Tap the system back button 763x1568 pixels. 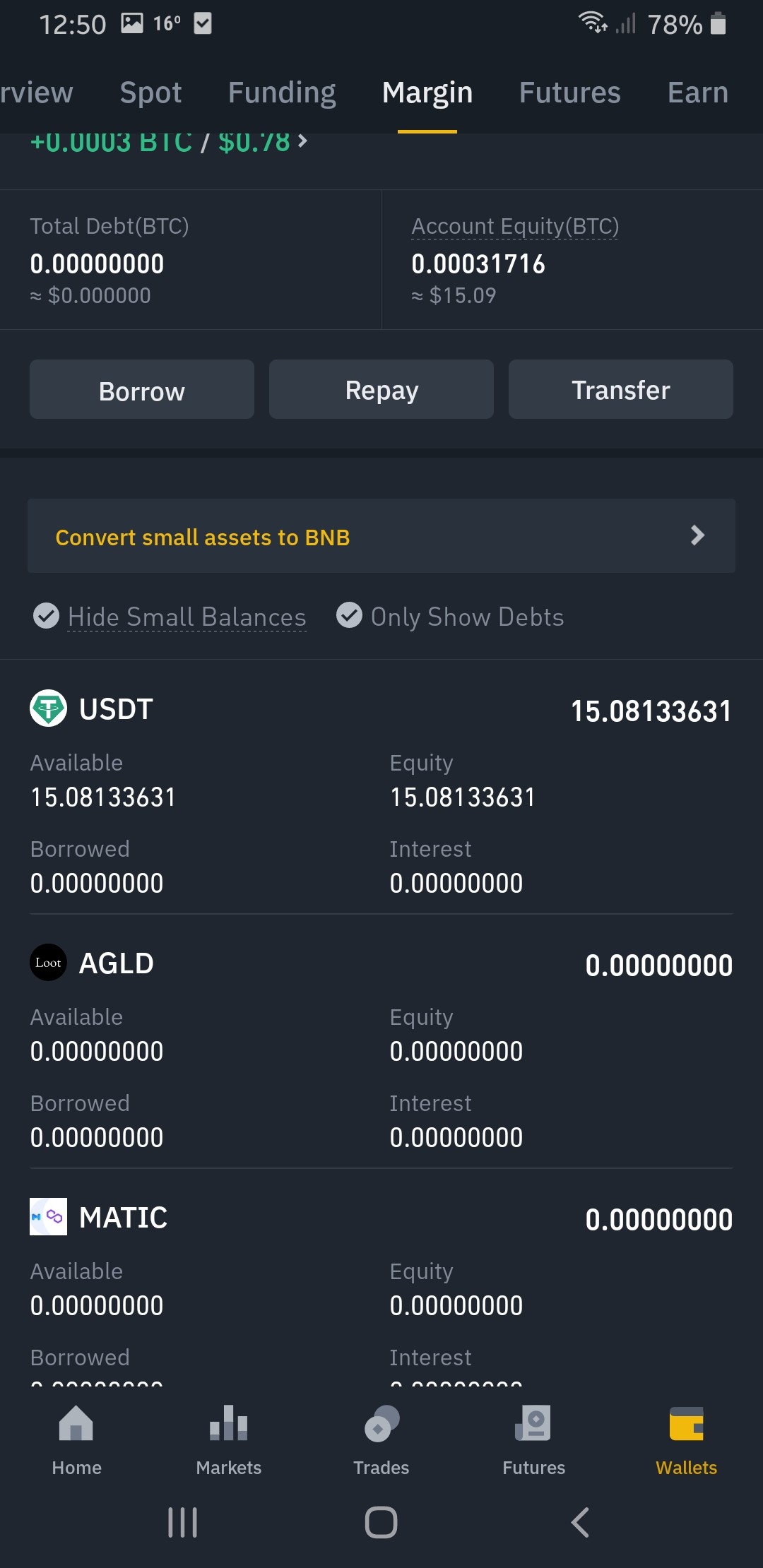pyautogui.click(x=580, y=1523)
